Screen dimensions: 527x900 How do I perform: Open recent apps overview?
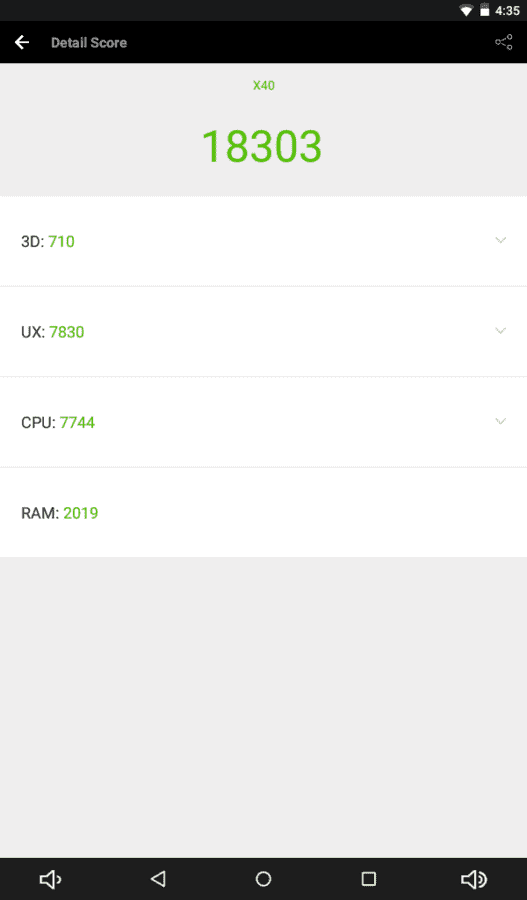point(369,879)
